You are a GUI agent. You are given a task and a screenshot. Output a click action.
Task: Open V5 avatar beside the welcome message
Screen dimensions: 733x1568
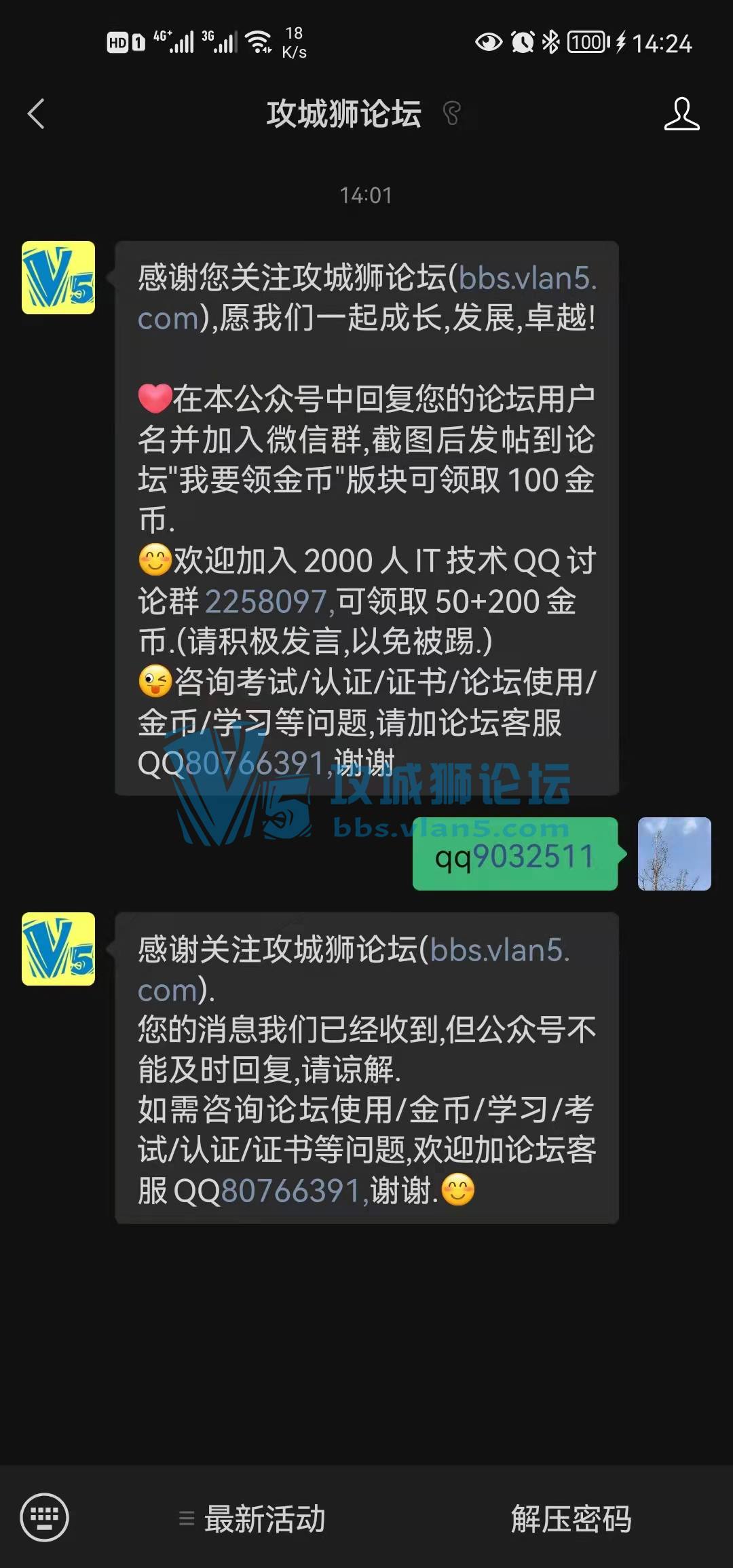(x=58, y=278)
